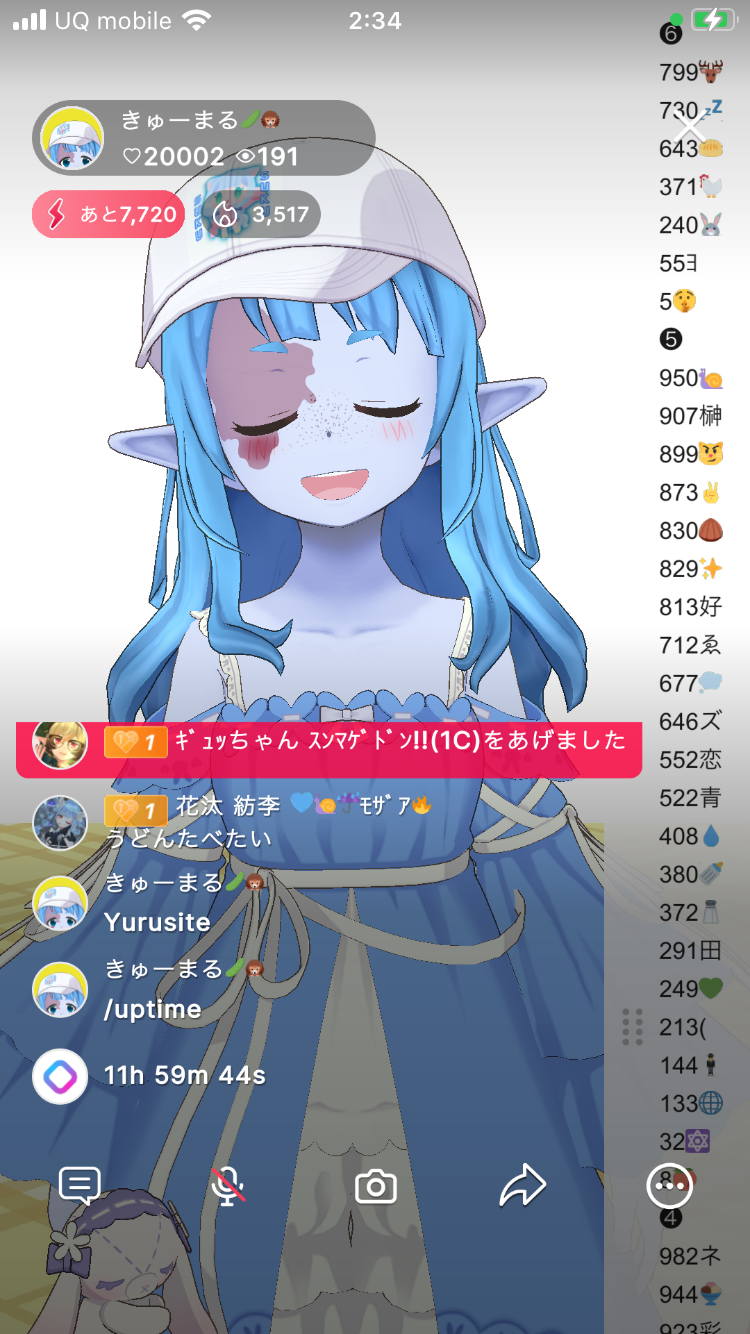Take a screenshot with the camera icon
750x1334 pixels.
click(376, 1187)
